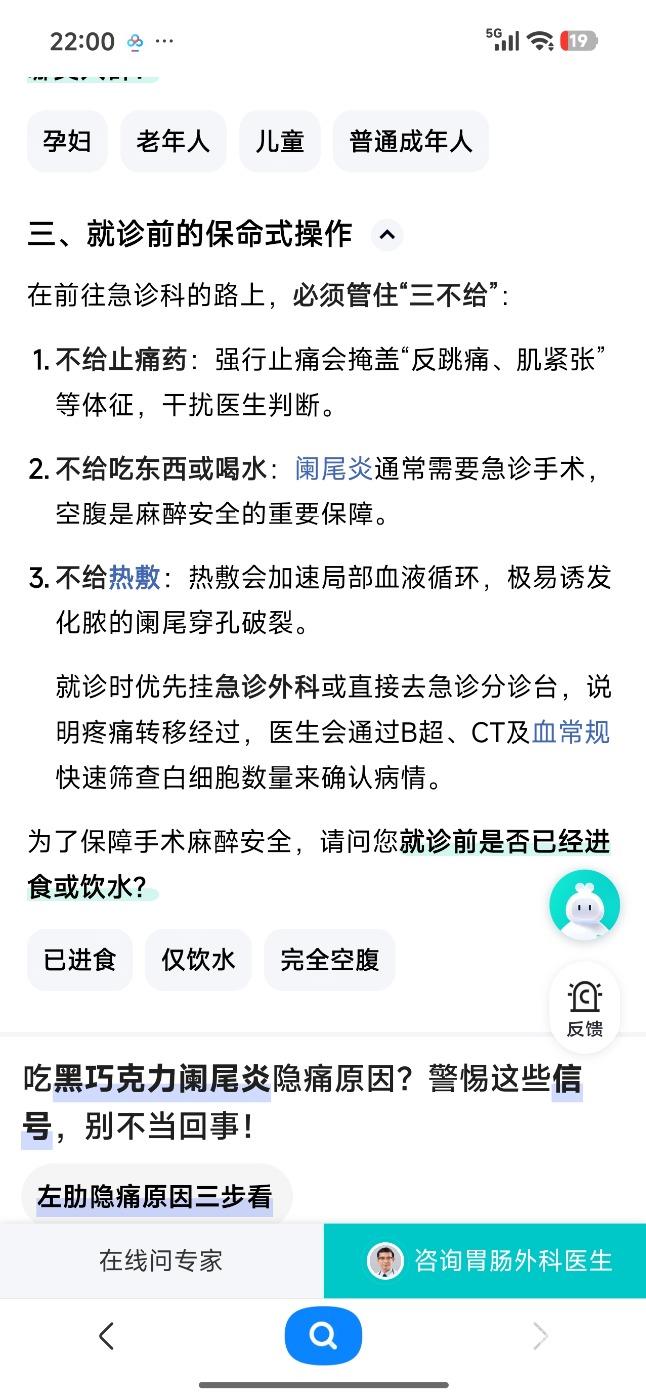The image size is (646, 1400).
Task: Answer with 仅饮水
Action: tap(198, 960)
